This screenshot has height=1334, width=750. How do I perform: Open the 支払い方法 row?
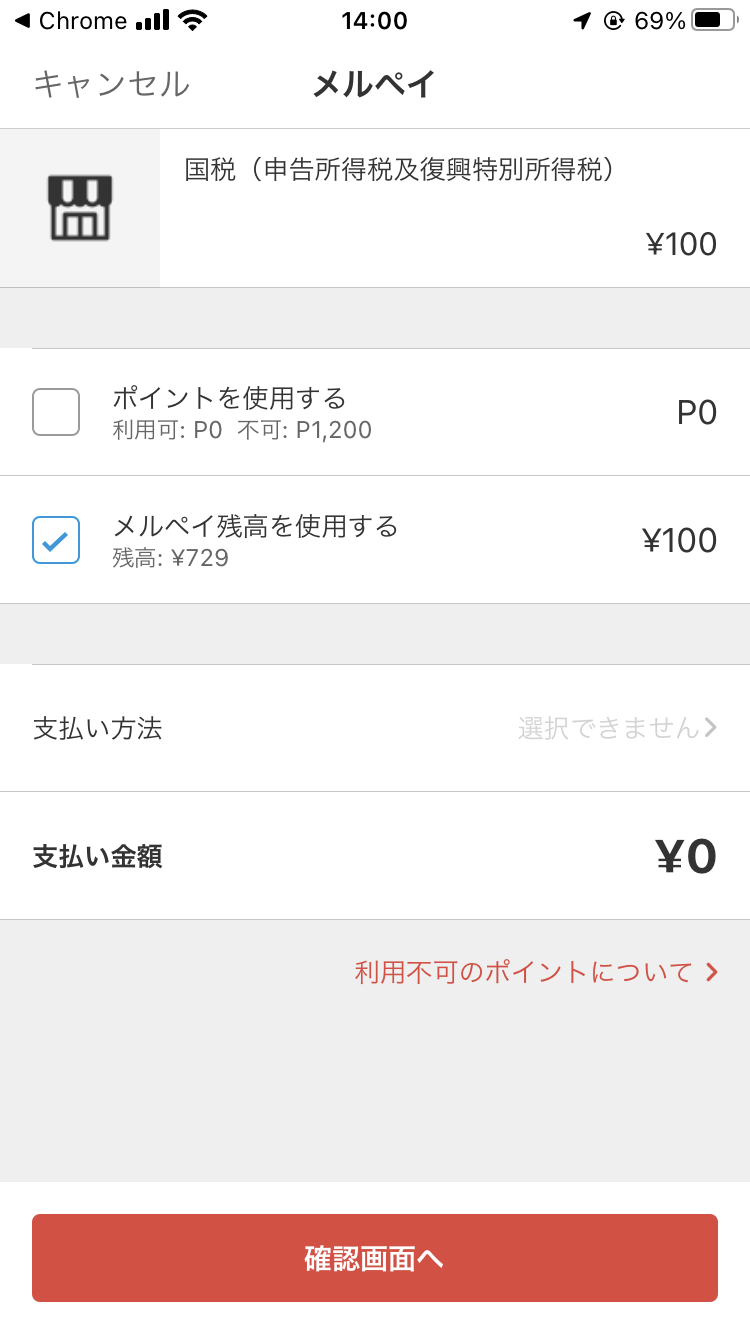click(375, 728)
